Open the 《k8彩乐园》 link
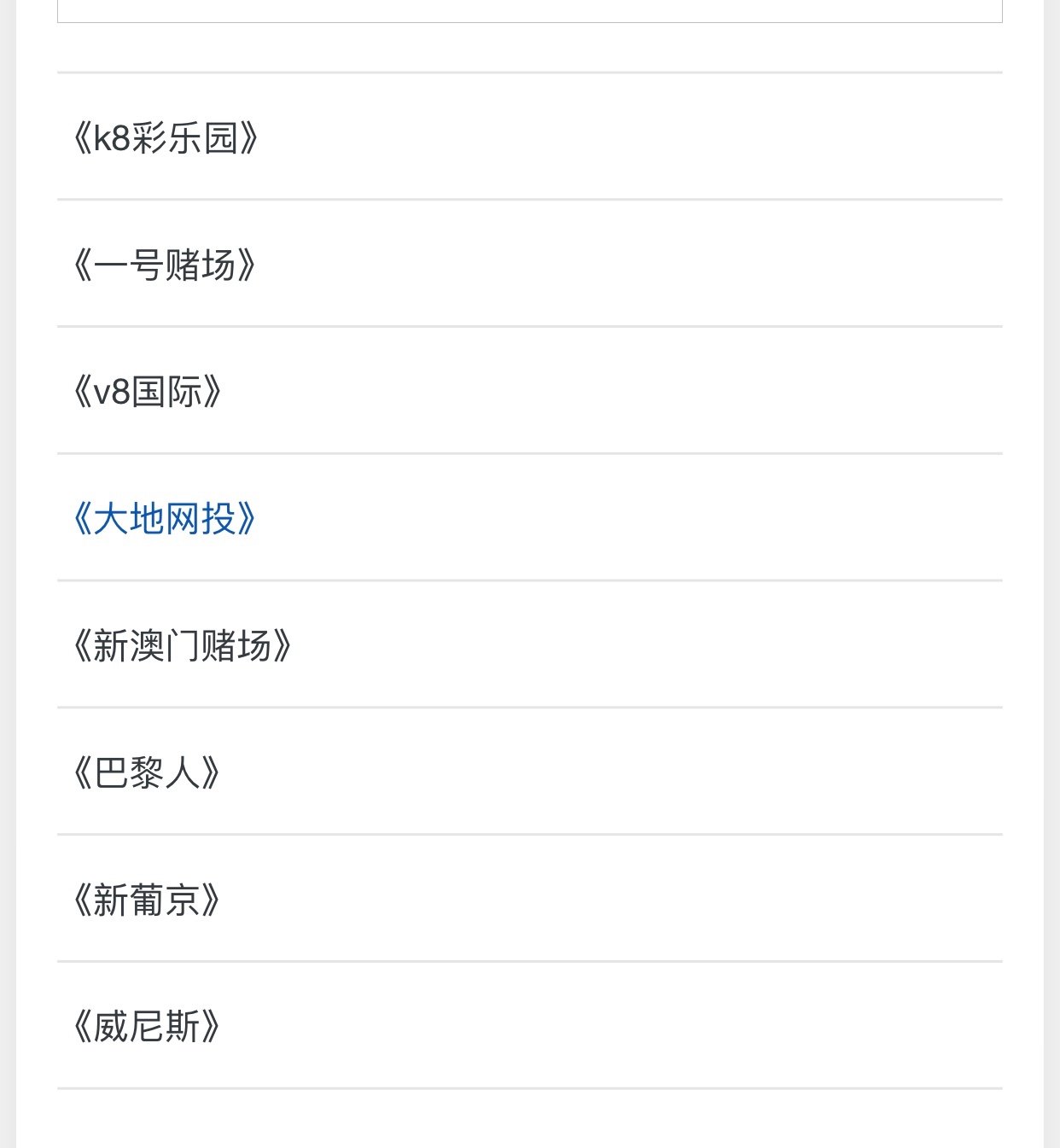 click(x=166, y=138)
